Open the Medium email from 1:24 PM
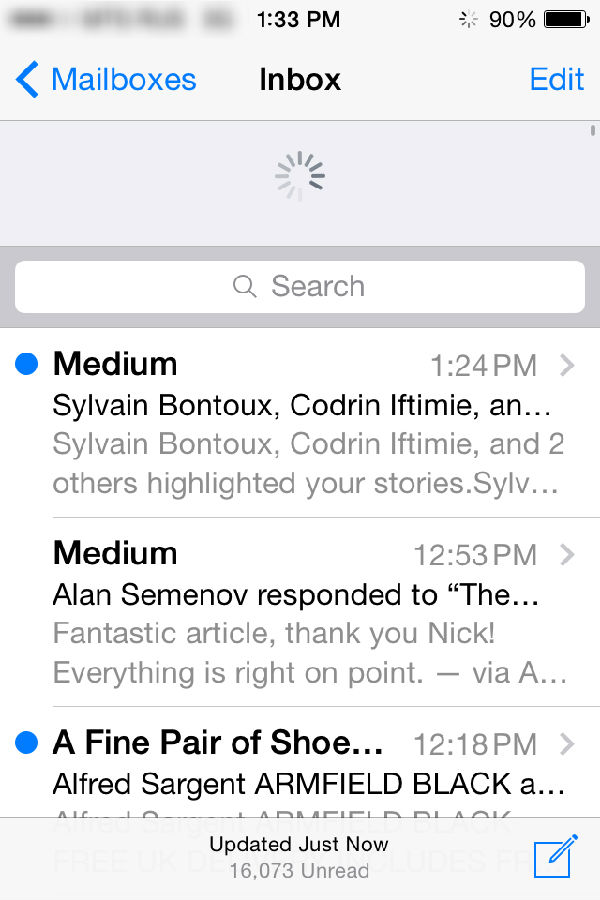 [x=300, y=422]
